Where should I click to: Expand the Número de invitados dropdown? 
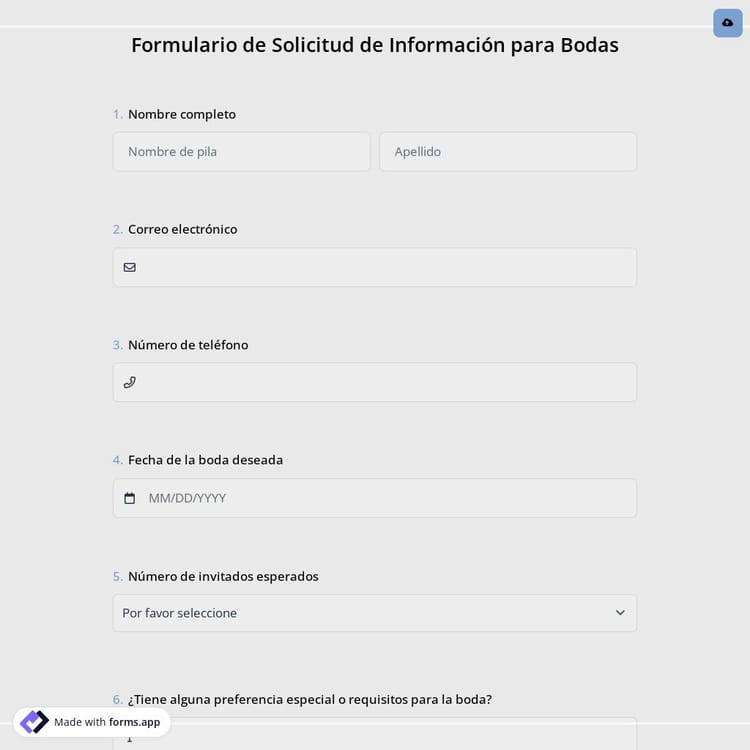375,613
